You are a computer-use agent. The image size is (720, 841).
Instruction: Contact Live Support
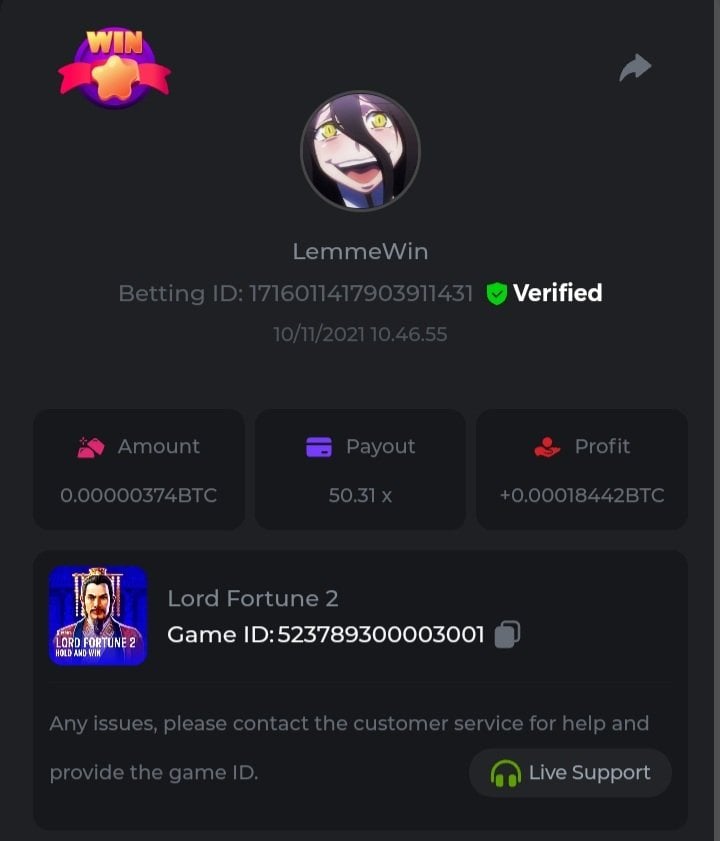[570, 773]
